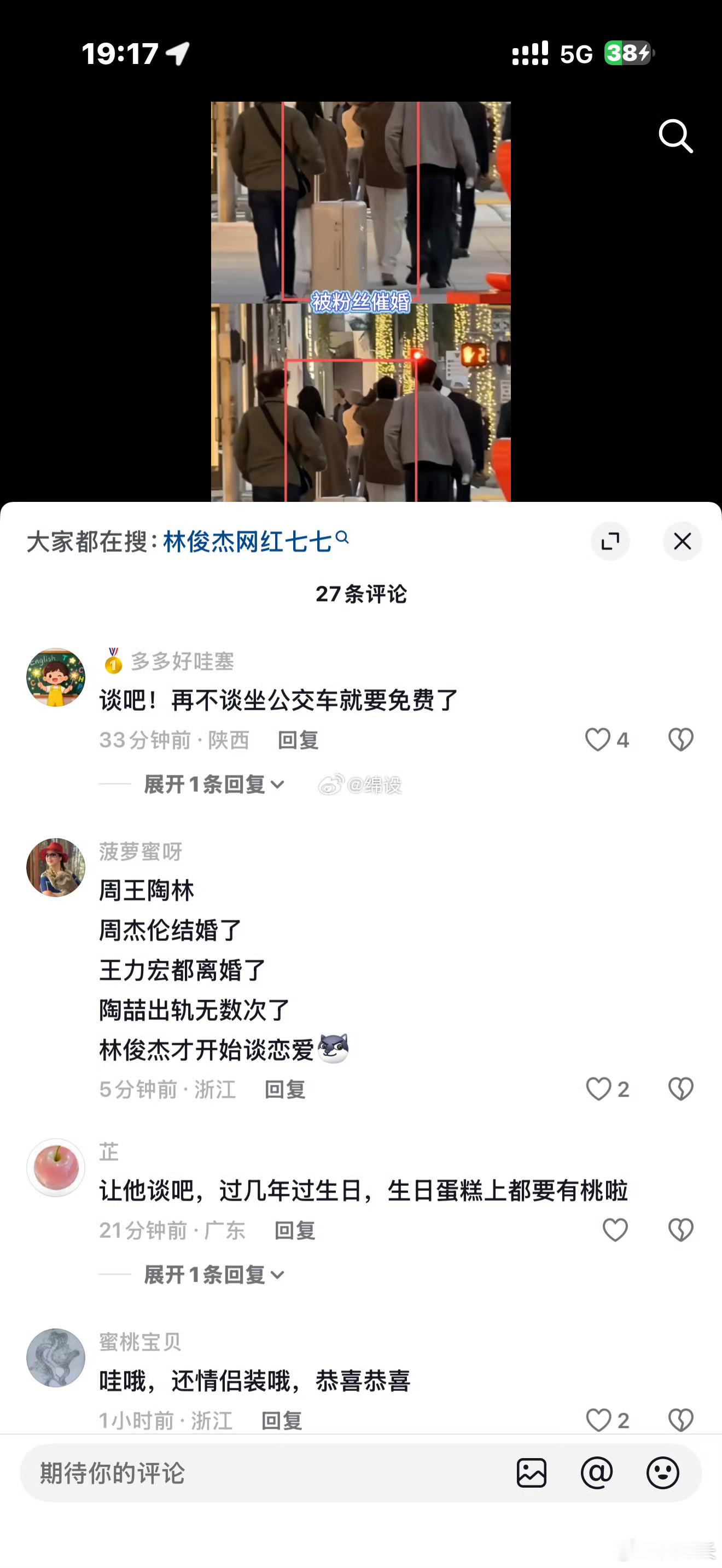Image resolution: width=722 pixels, height=1568 pixels.
Task: Like the comment by 多多好哇塞
Action: tap(599, 740)
